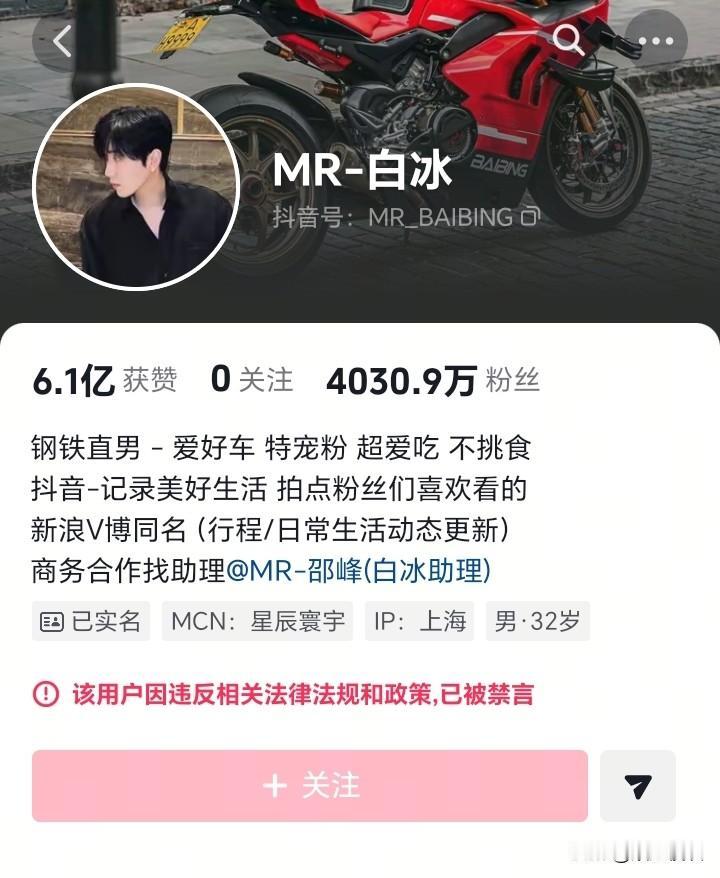720x878 pixels.
Task: Select the MCN 星辰寰宇 tag
Action: [x=260, y=620]
